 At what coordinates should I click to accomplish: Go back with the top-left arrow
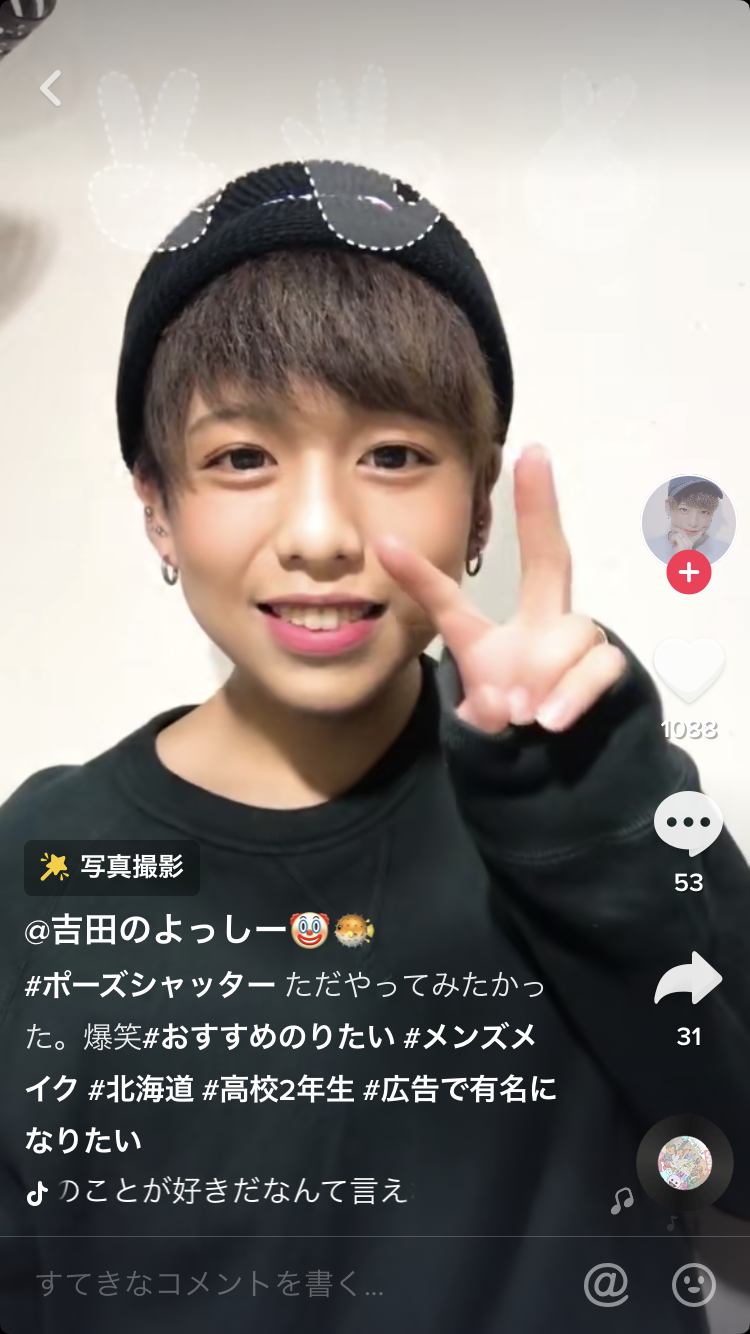coord(51,88)
